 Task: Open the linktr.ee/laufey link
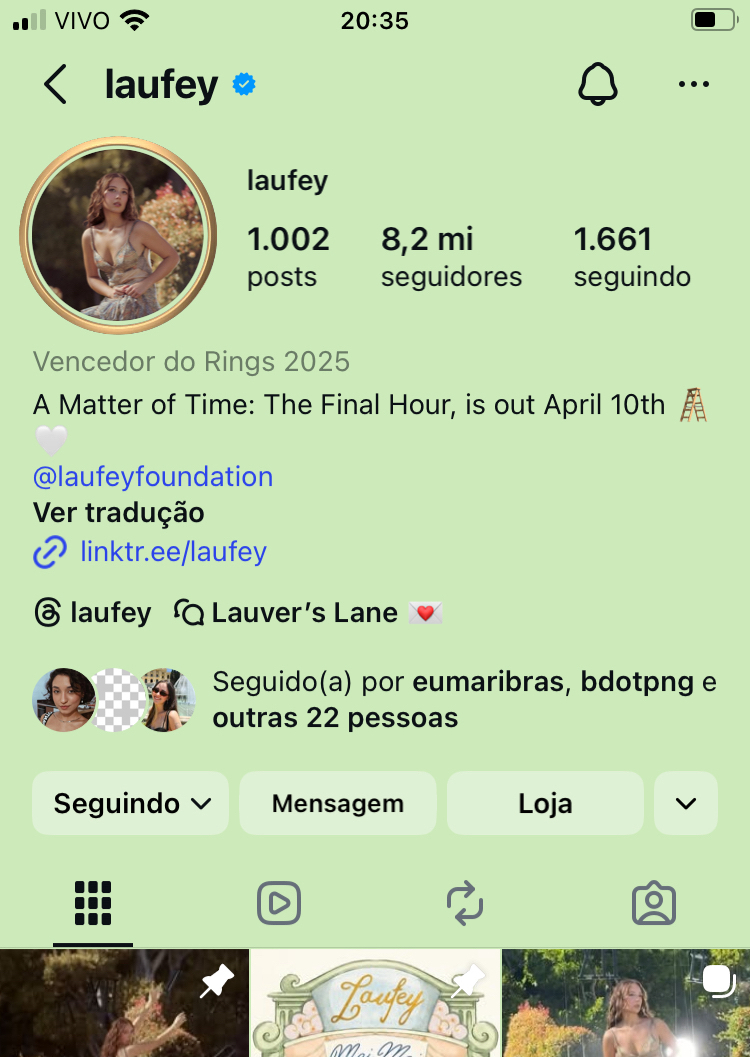point(173,552)
